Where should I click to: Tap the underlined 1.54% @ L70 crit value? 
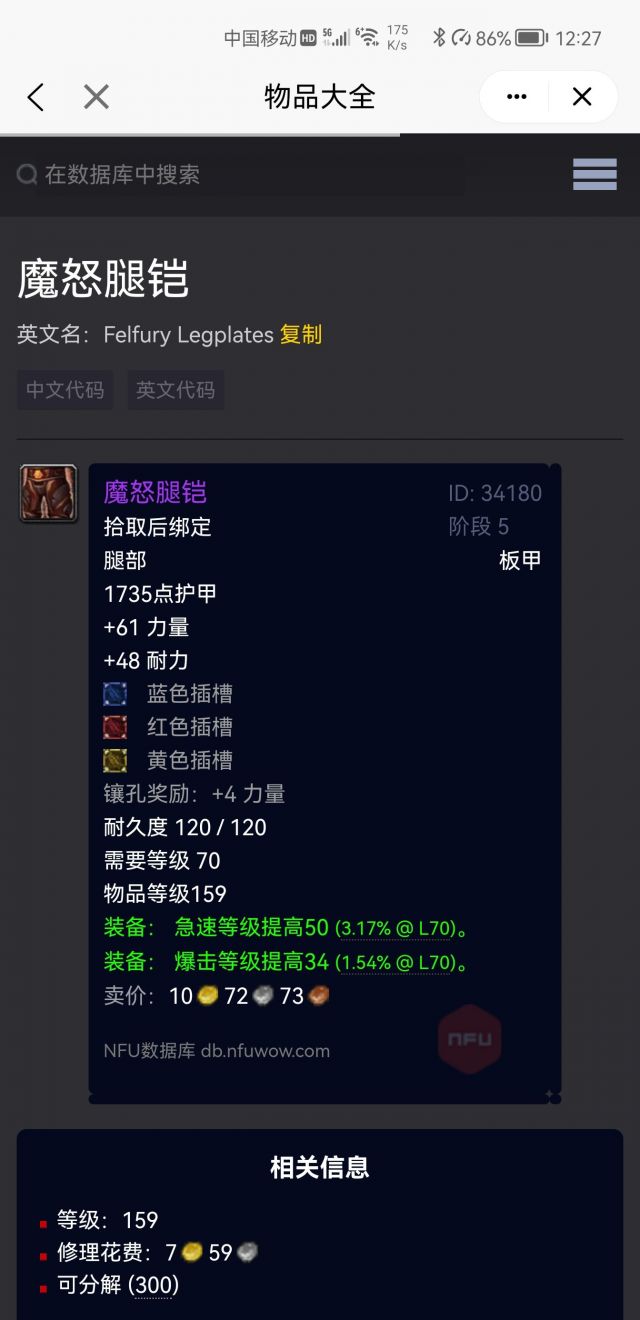coord(397,963)
